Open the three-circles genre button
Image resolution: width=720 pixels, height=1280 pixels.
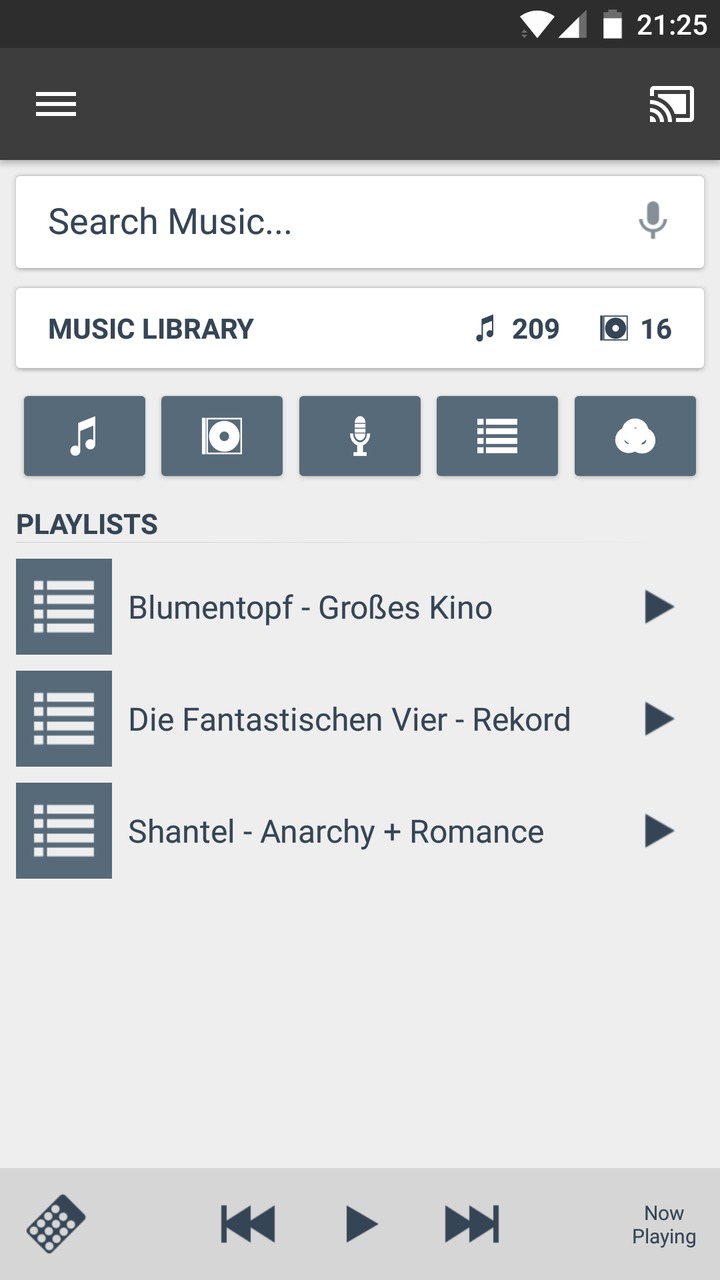(635, 436)
